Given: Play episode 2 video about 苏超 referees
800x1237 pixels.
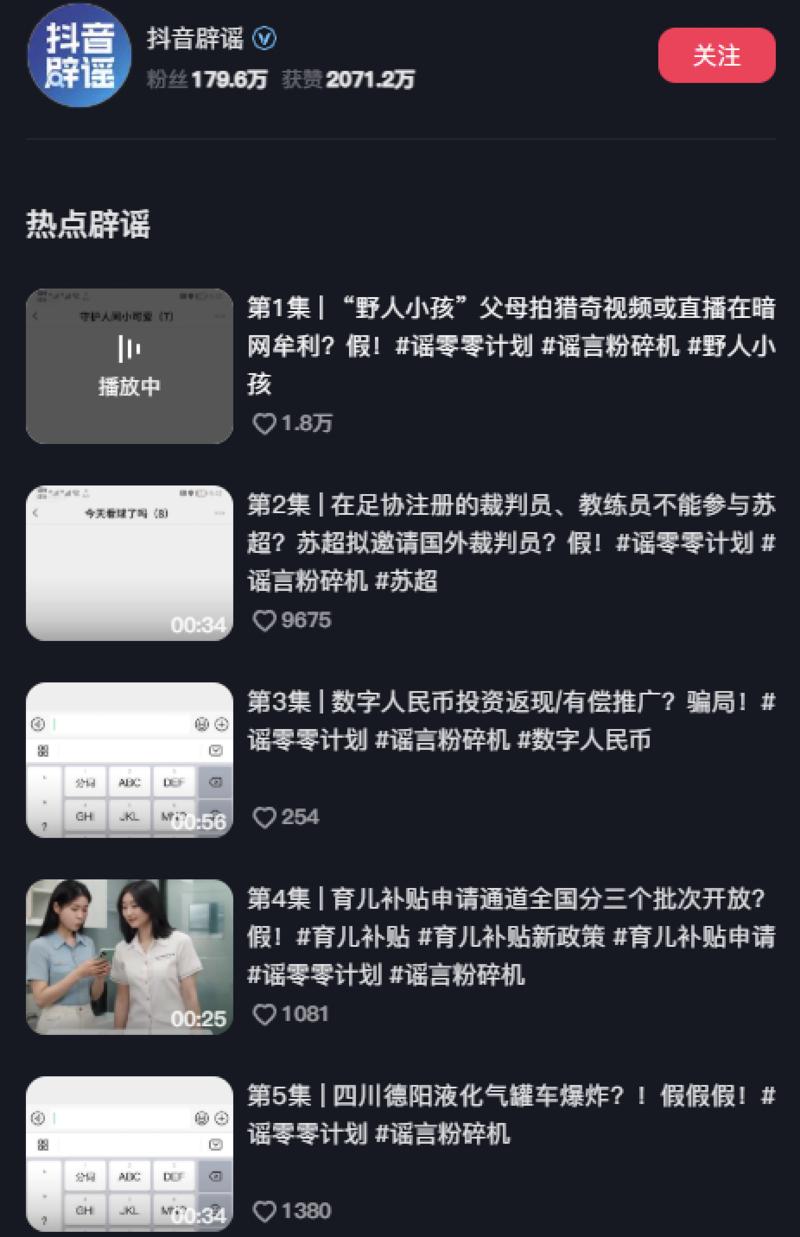Looking at the screenshot, I should click(129, 563).
